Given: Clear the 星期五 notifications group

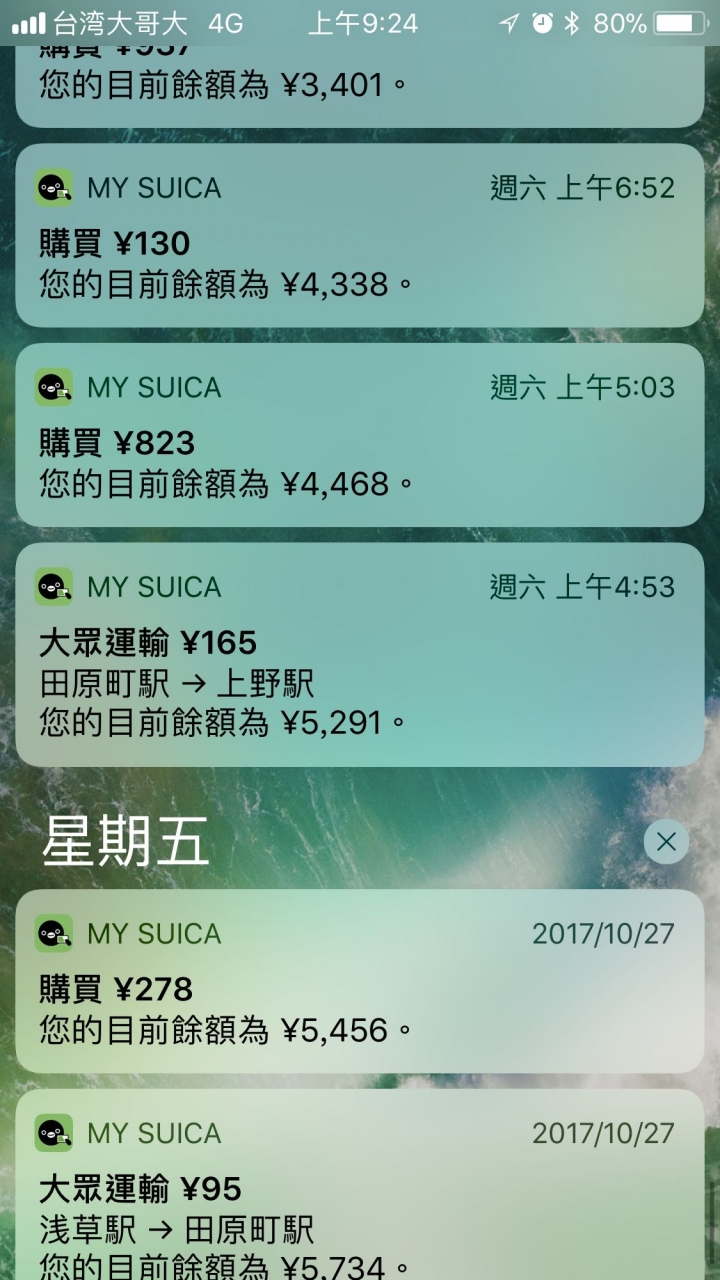Looking at the screenshot, I should 666,842.
